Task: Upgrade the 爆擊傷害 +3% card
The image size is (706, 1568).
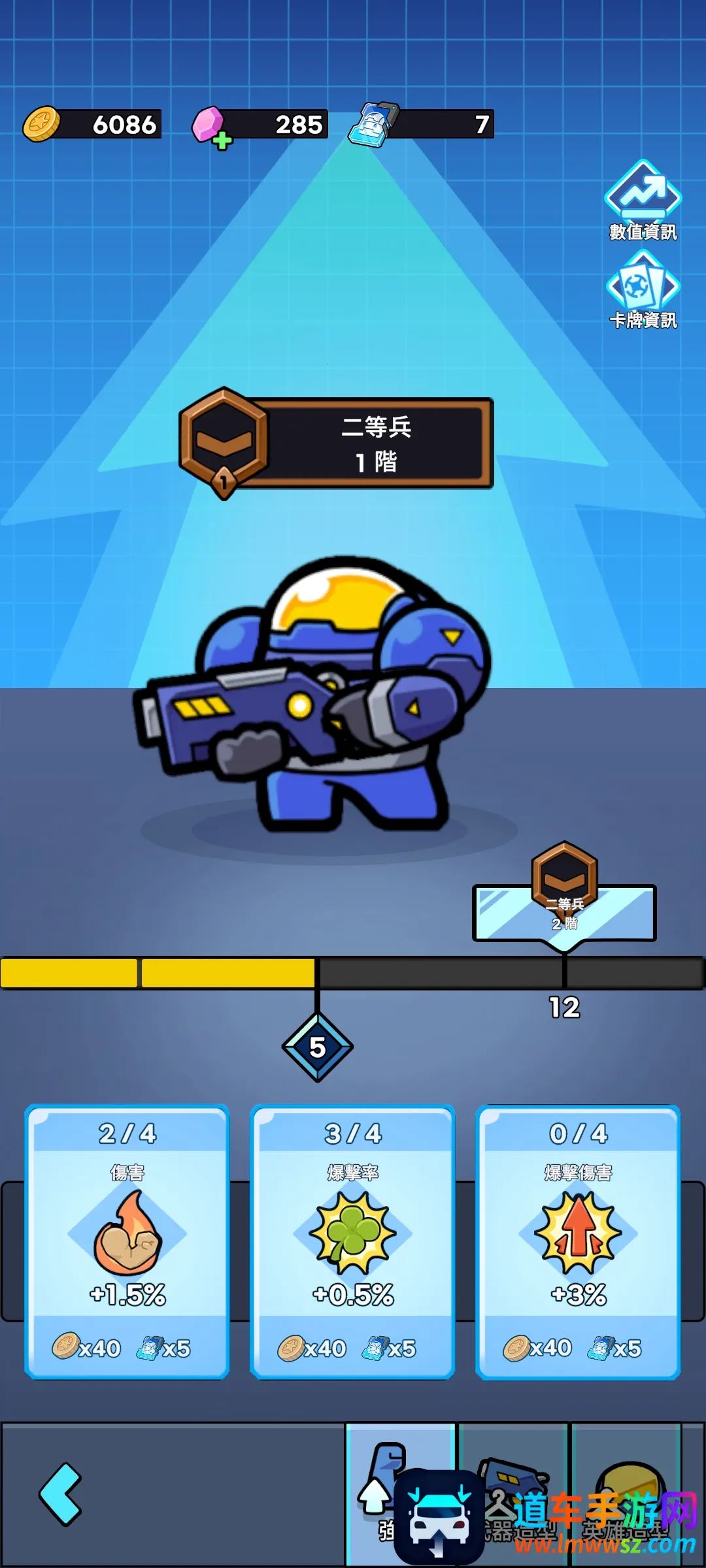Action: 578,1241
